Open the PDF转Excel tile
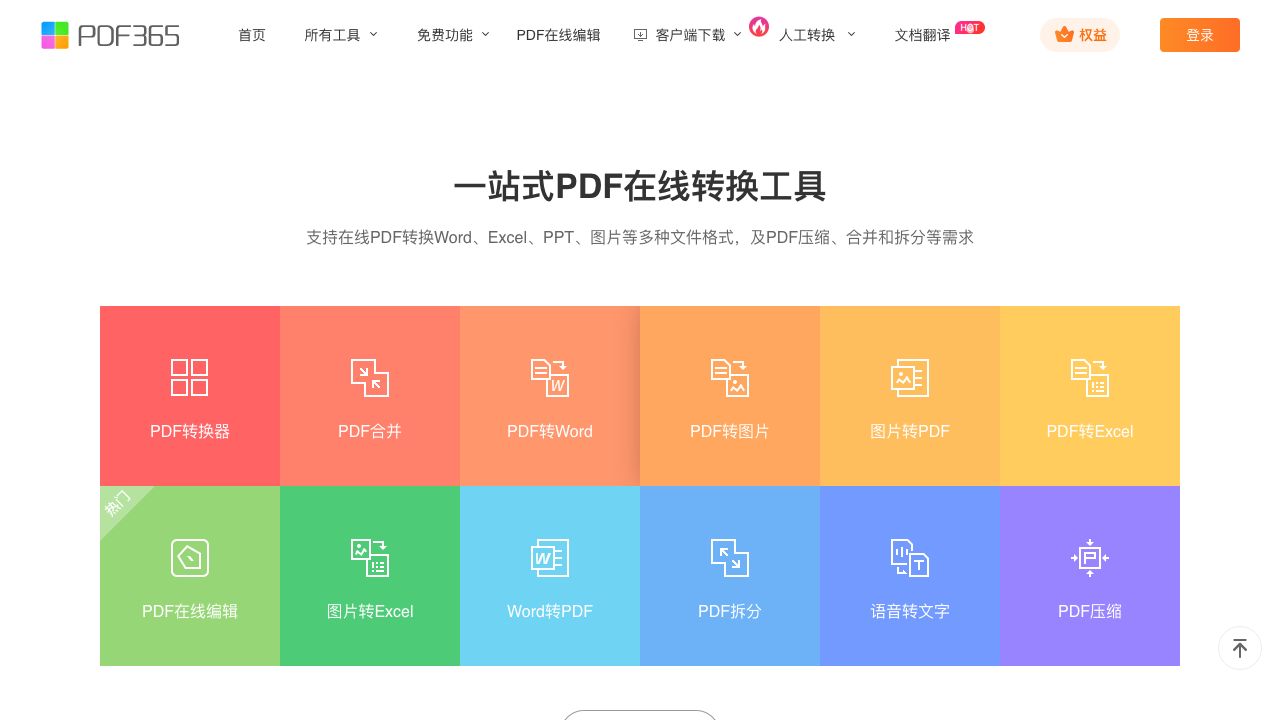 click(1090, 396)
